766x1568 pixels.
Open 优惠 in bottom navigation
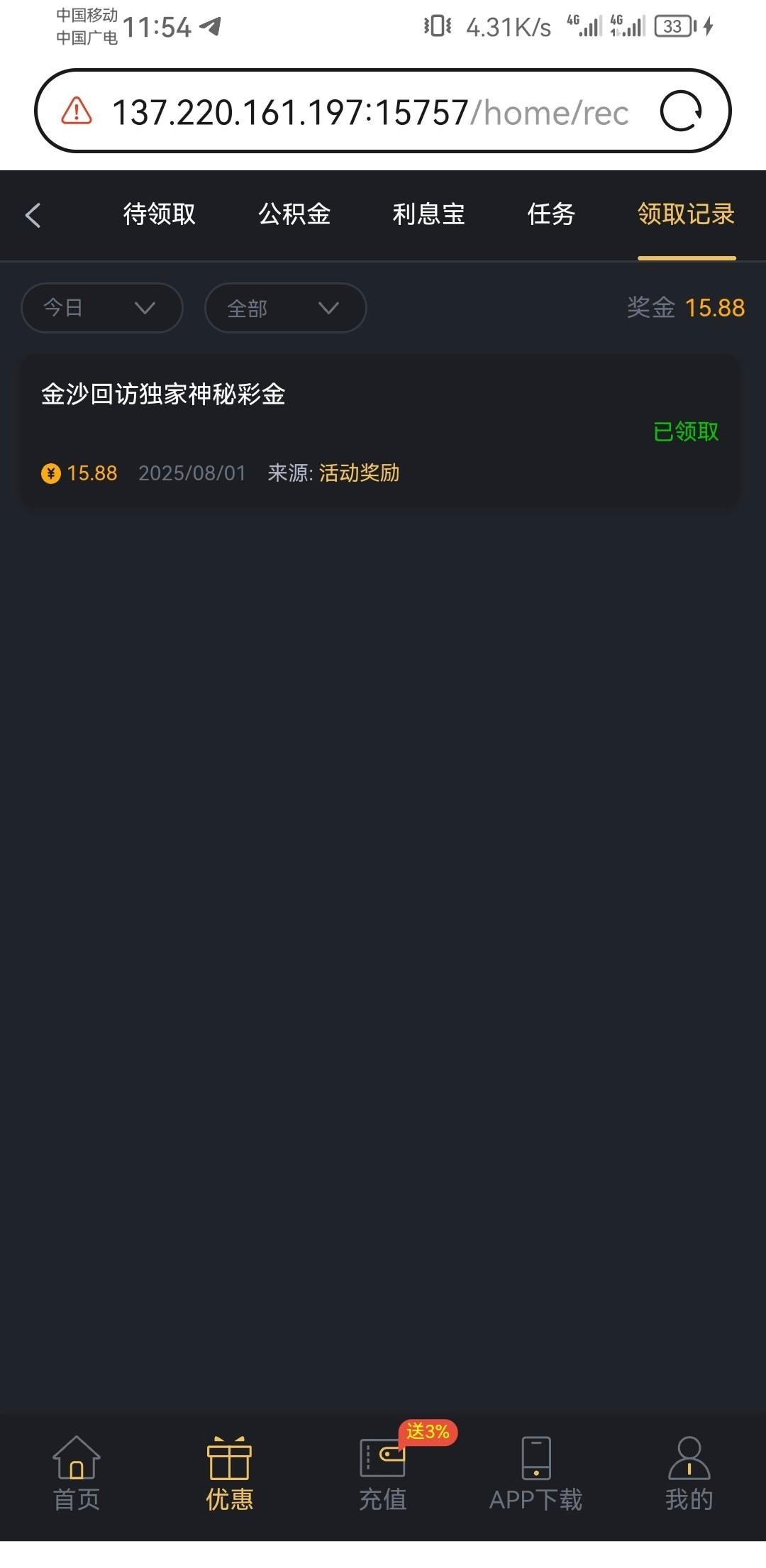pos(229,1474)
